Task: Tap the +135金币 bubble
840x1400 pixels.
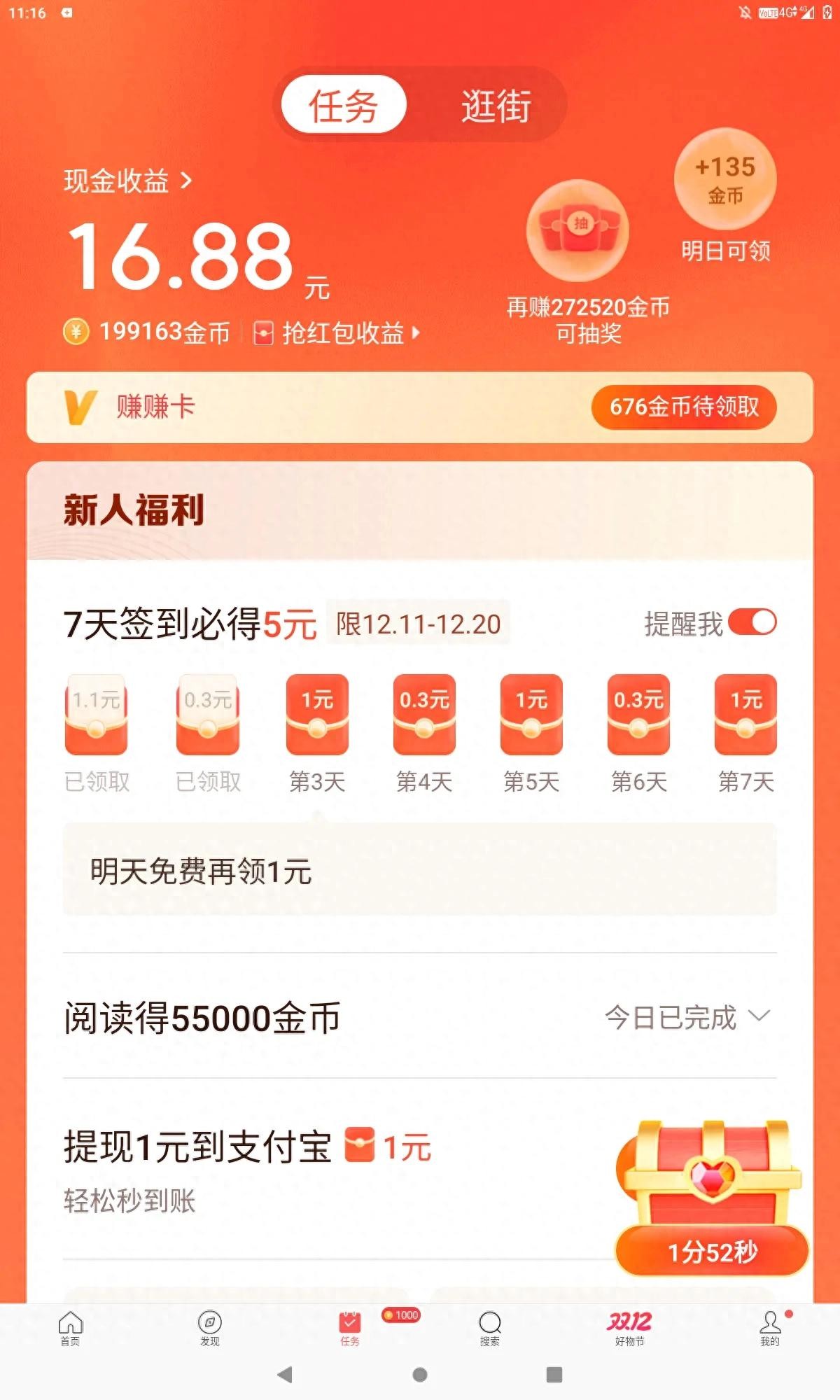Action: (725, 179)
